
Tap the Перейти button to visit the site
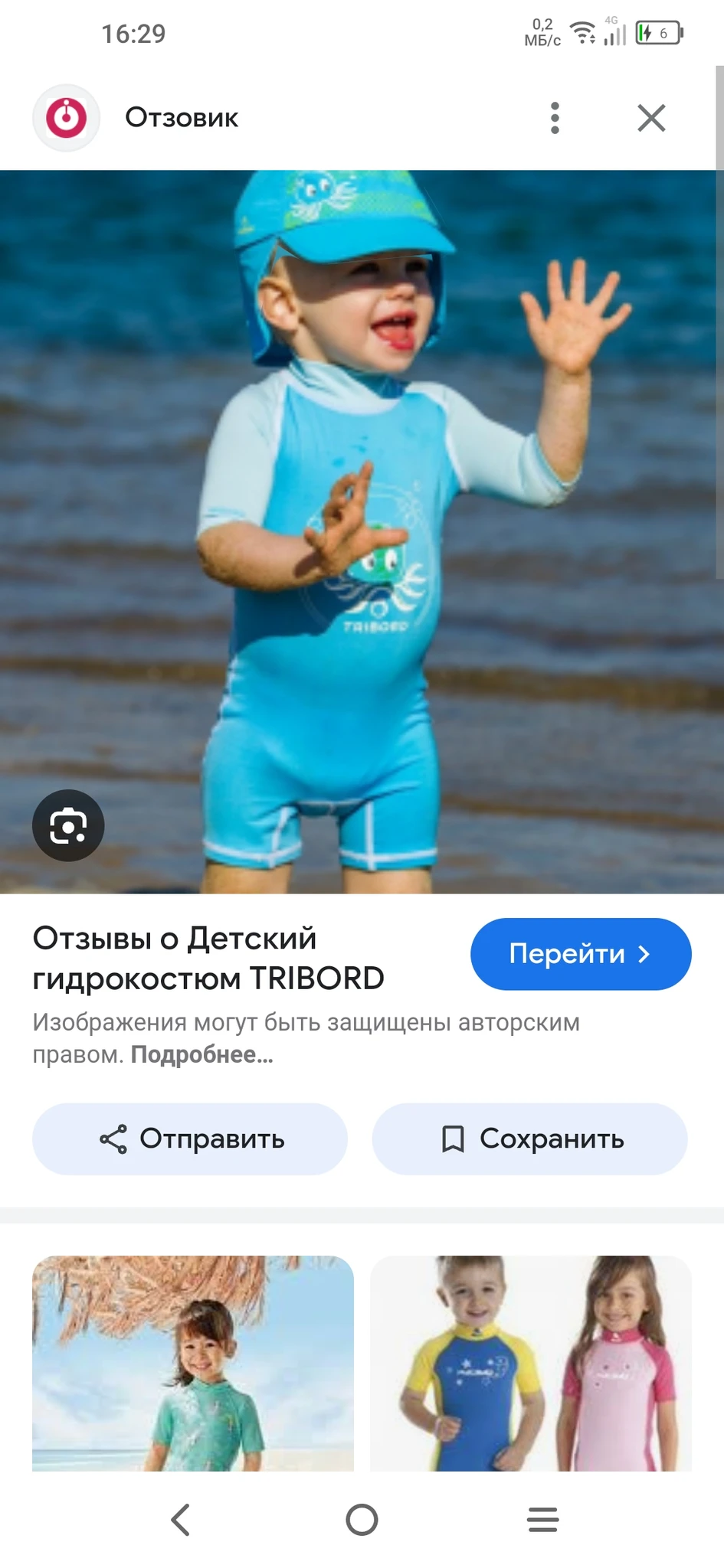(580, 954)
